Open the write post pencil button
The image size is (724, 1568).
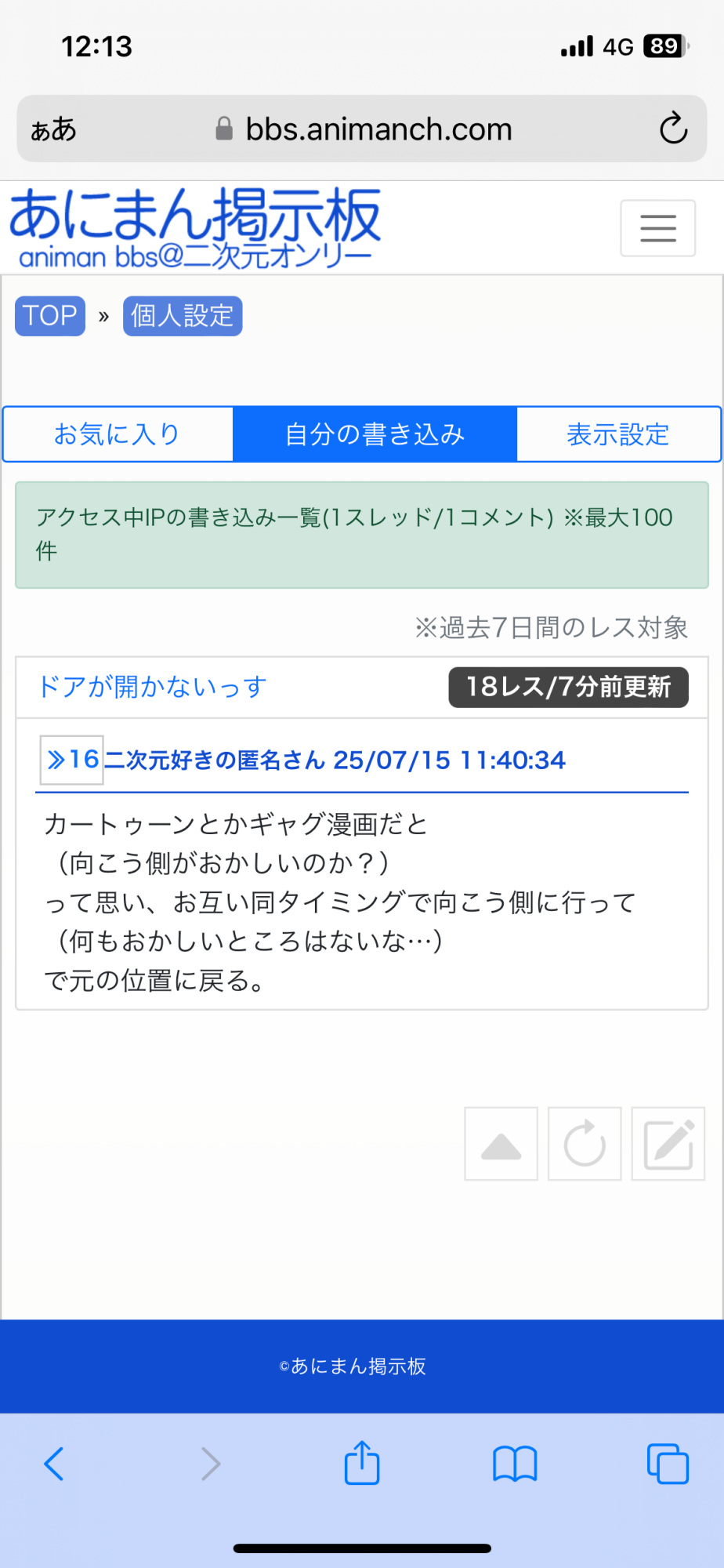click(x=668, y=1144)
